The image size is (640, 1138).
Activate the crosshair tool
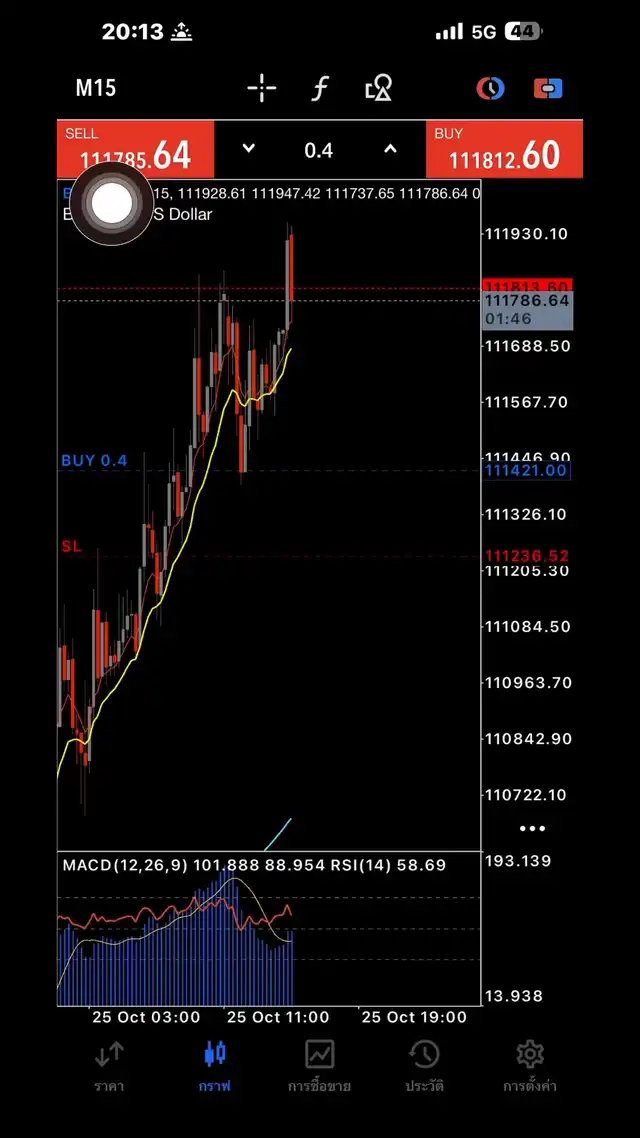262,88
